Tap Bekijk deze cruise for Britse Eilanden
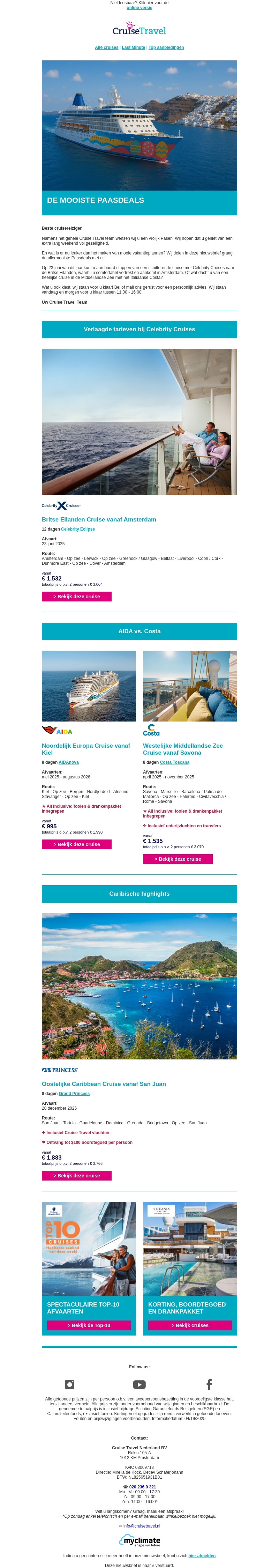 pos(77,597)
